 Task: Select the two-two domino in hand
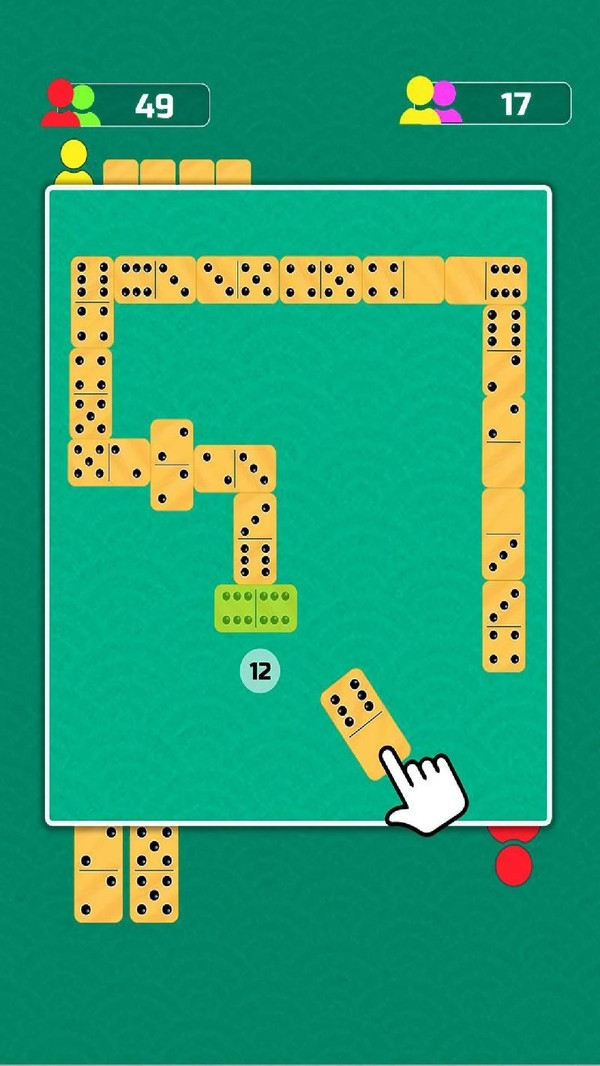[98, 873]
